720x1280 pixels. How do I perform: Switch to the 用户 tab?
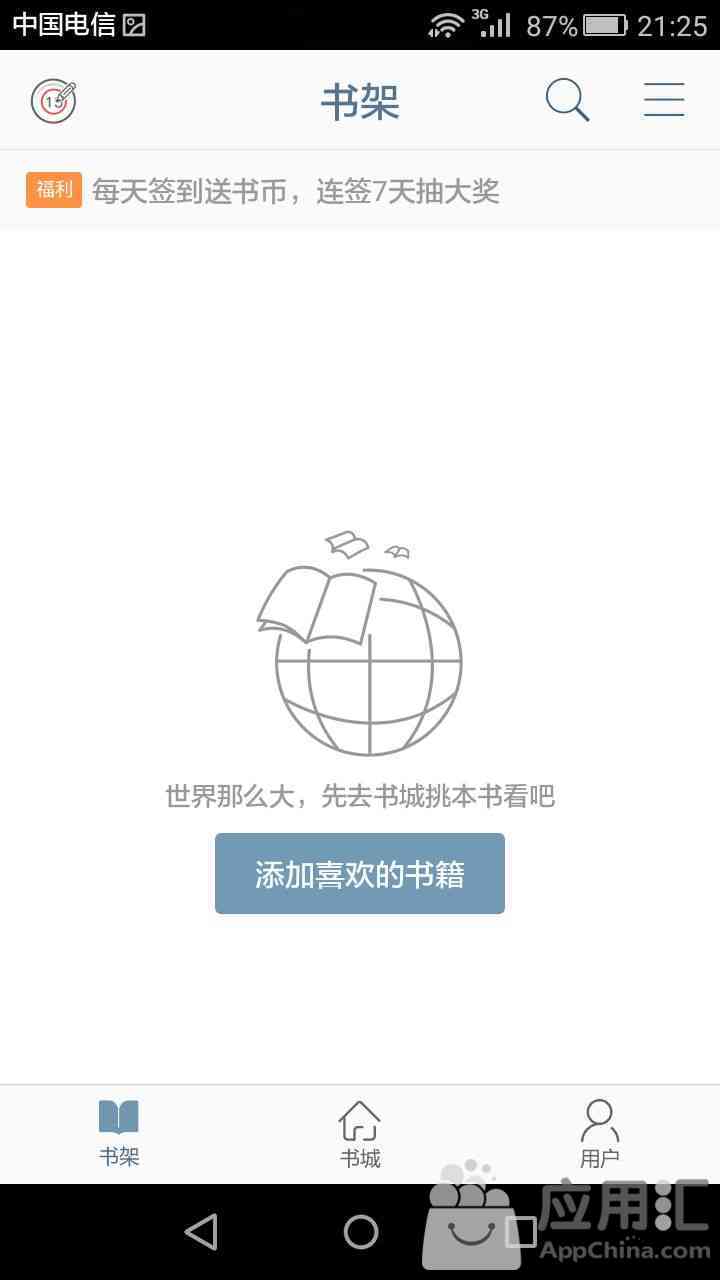(600, 1135)
